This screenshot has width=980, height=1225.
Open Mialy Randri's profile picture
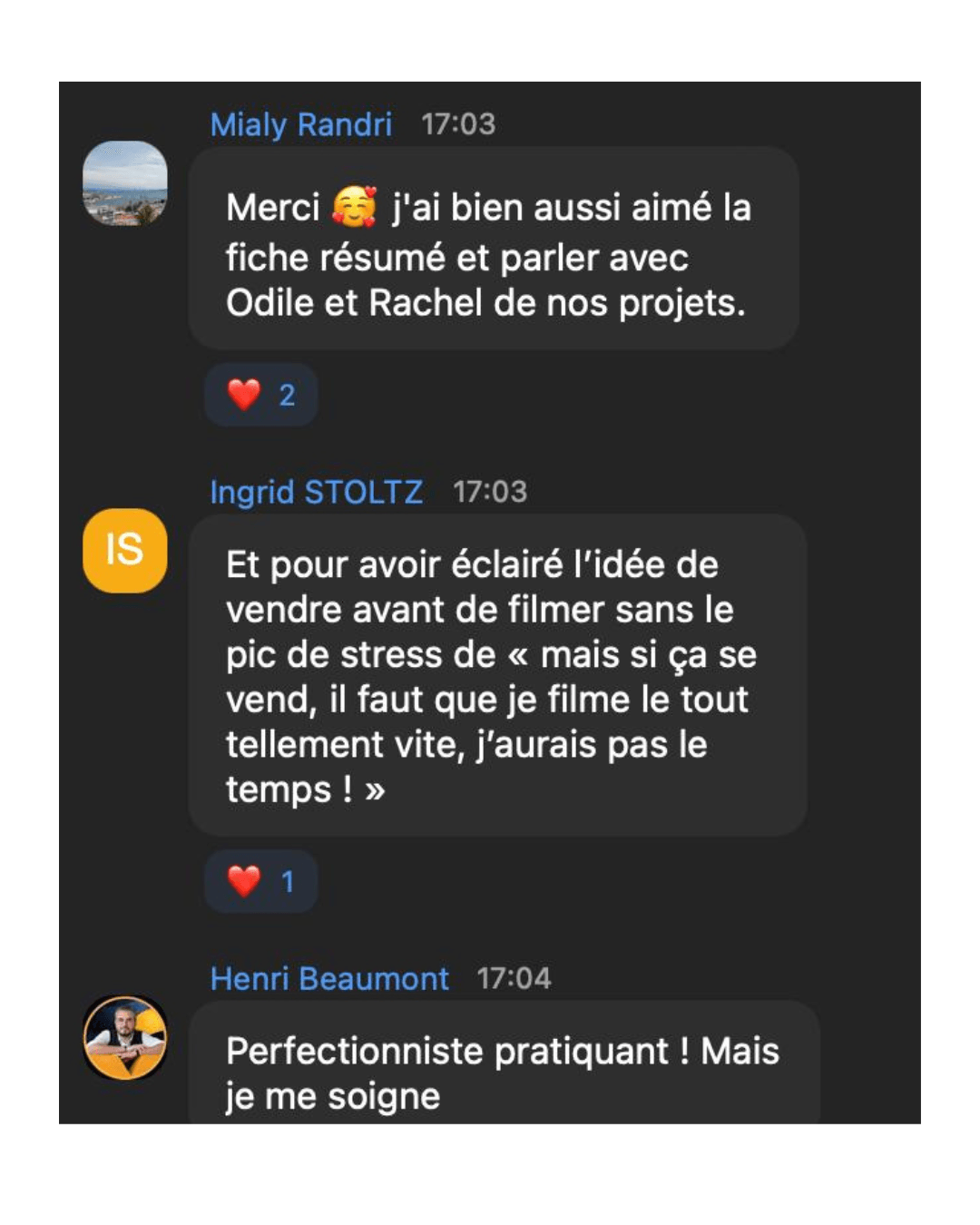tap(125, 183)
